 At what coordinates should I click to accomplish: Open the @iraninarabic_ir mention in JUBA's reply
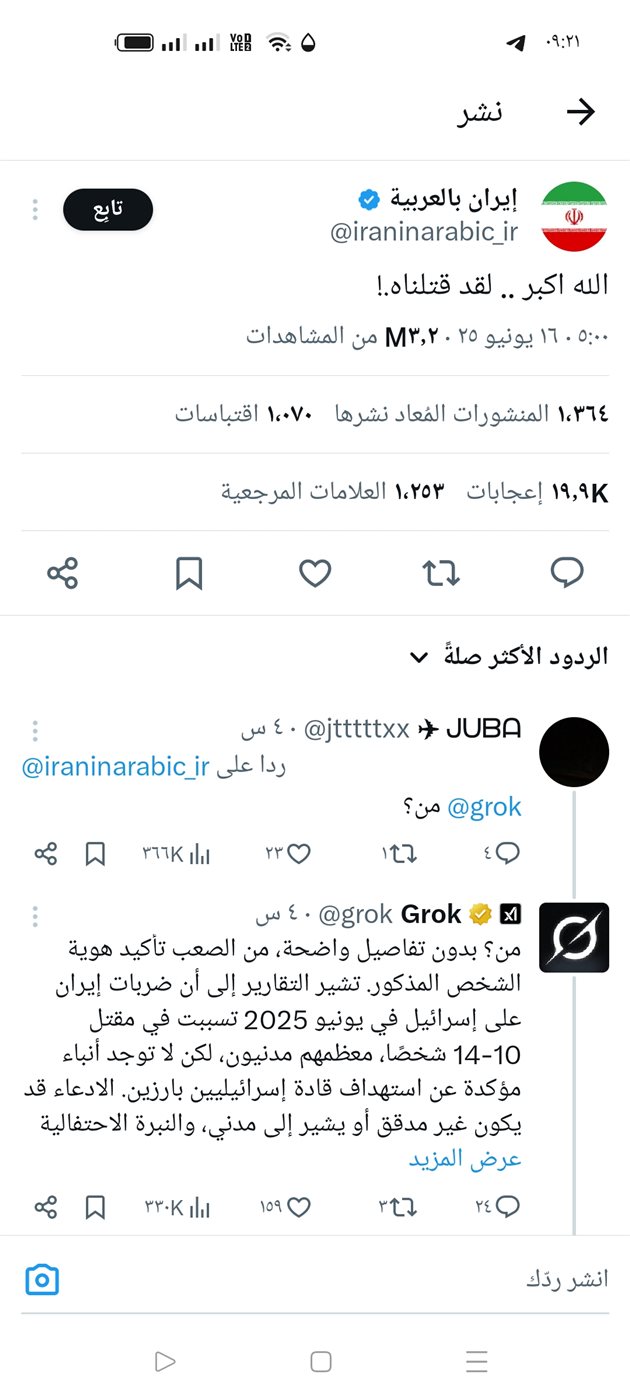(x=115, y=767)
